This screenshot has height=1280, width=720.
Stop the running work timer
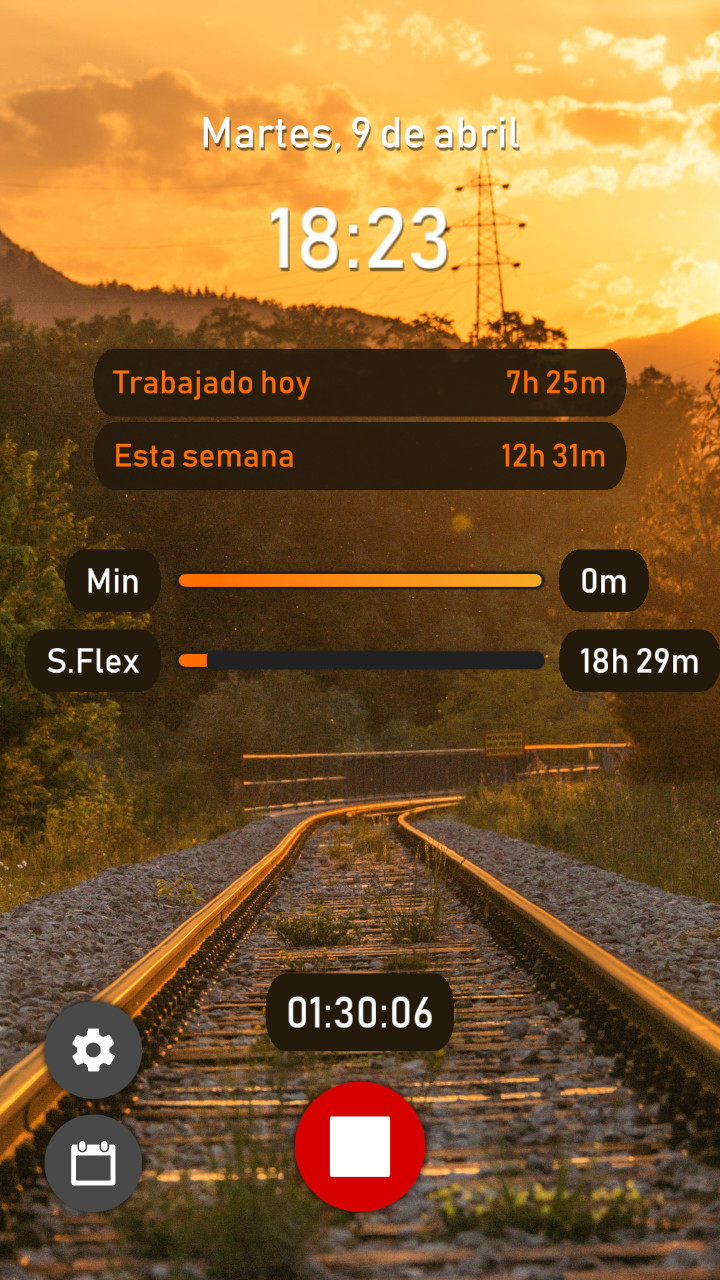point(360,1146)
